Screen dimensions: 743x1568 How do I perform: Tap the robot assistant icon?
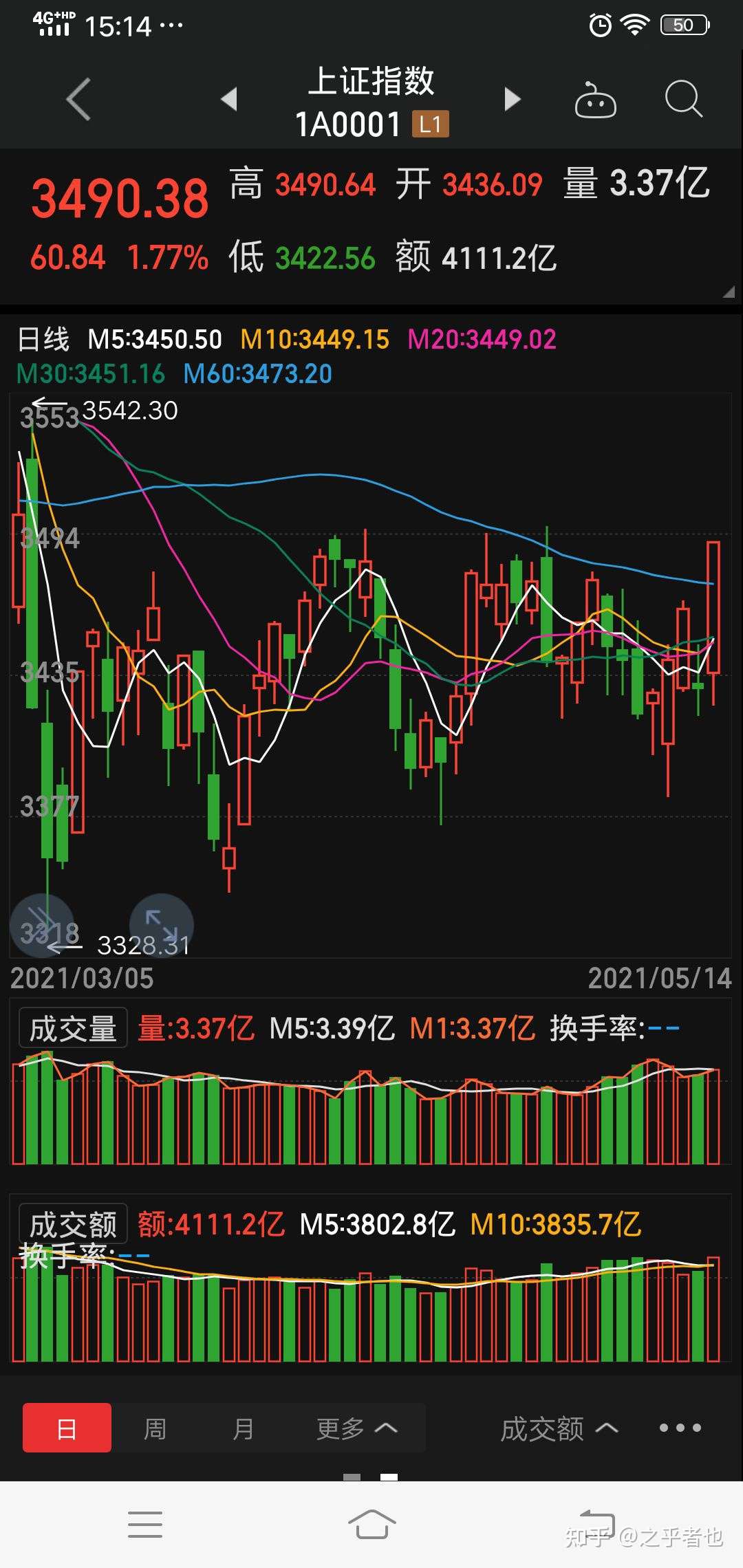click(596, 100)
